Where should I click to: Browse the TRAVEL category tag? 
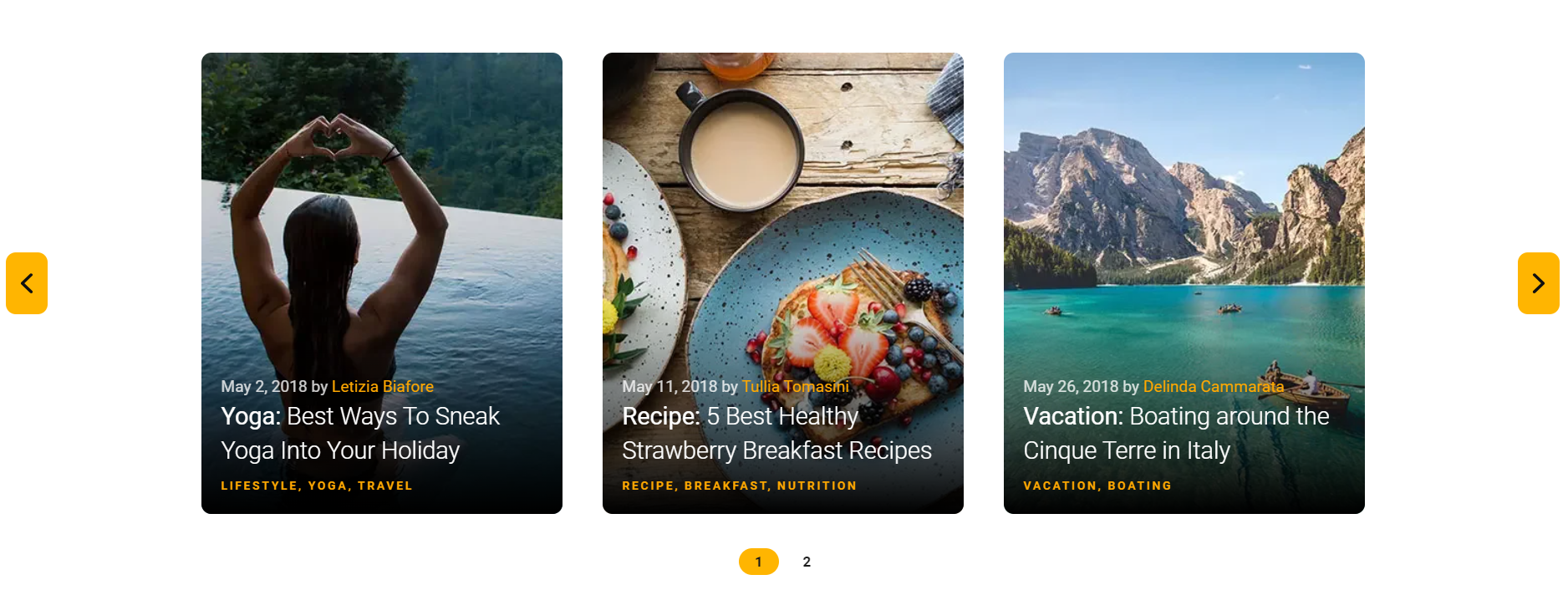pos(385,486)
